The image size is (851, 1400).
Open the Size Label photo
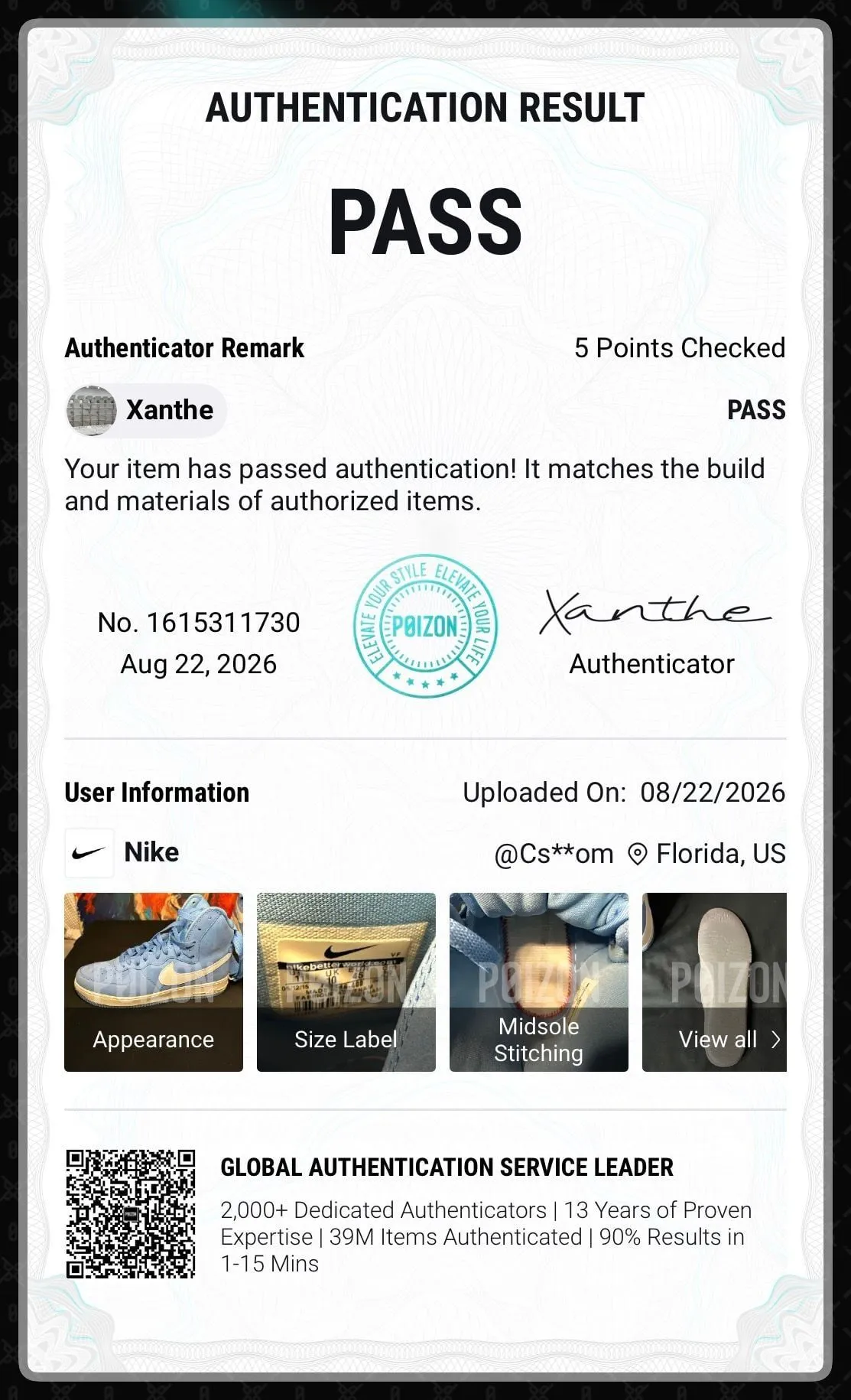click(x=346, y=982)
